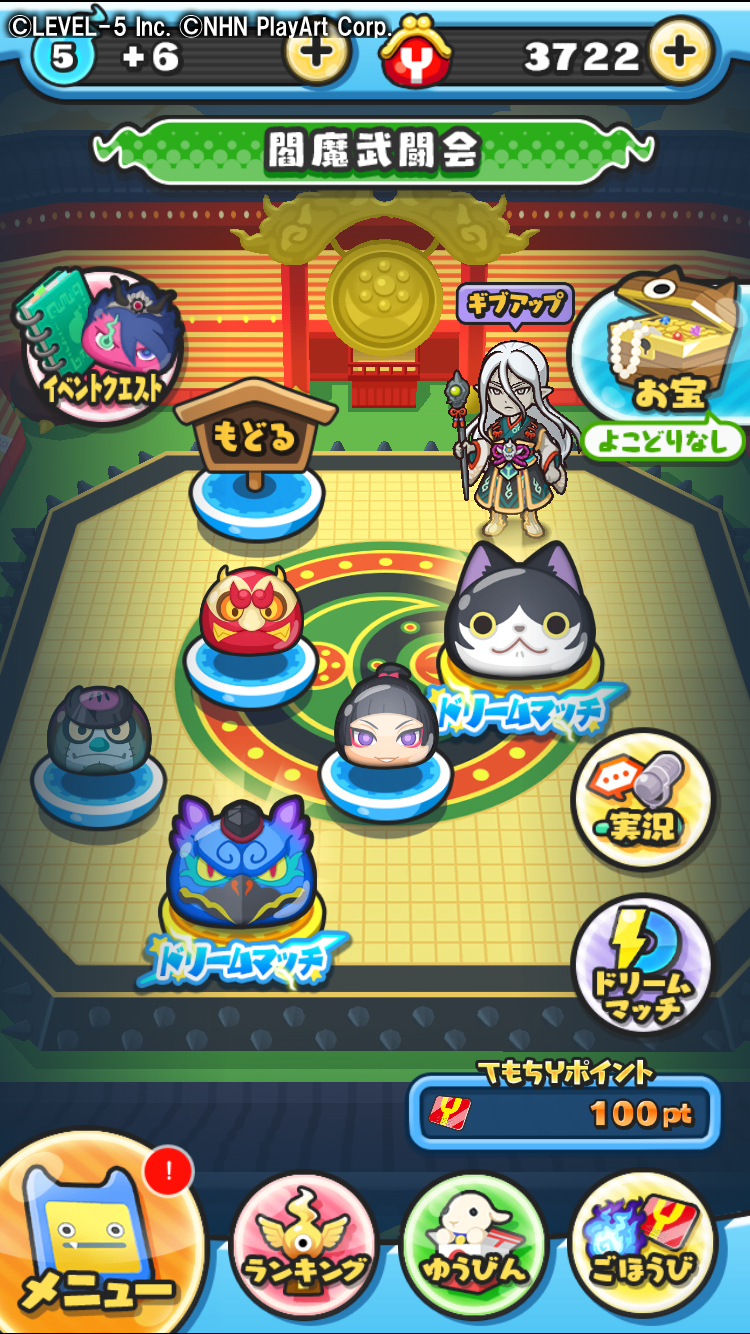Tap ギブアップ above the white-haired character
Viewport: 750px width, 1334px height.
pos(515,304)
